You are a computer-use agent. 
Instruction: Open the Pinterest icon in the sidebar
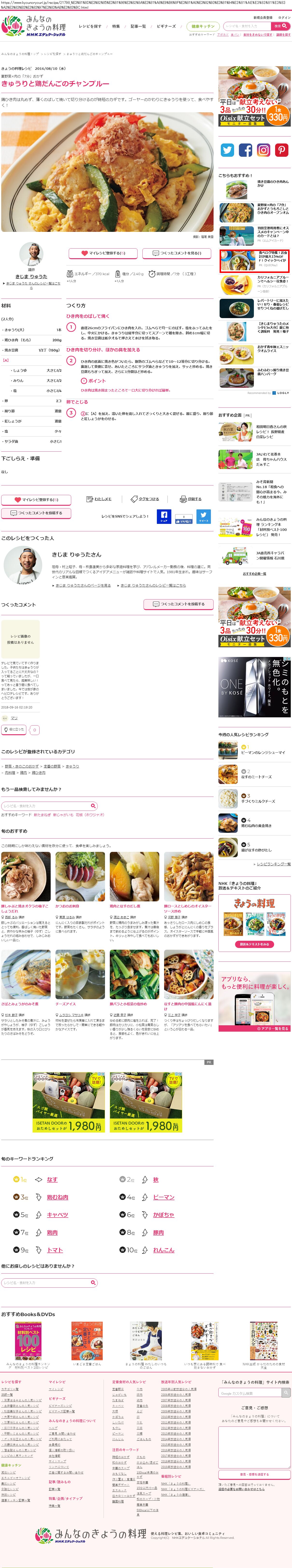pos(281,150)
